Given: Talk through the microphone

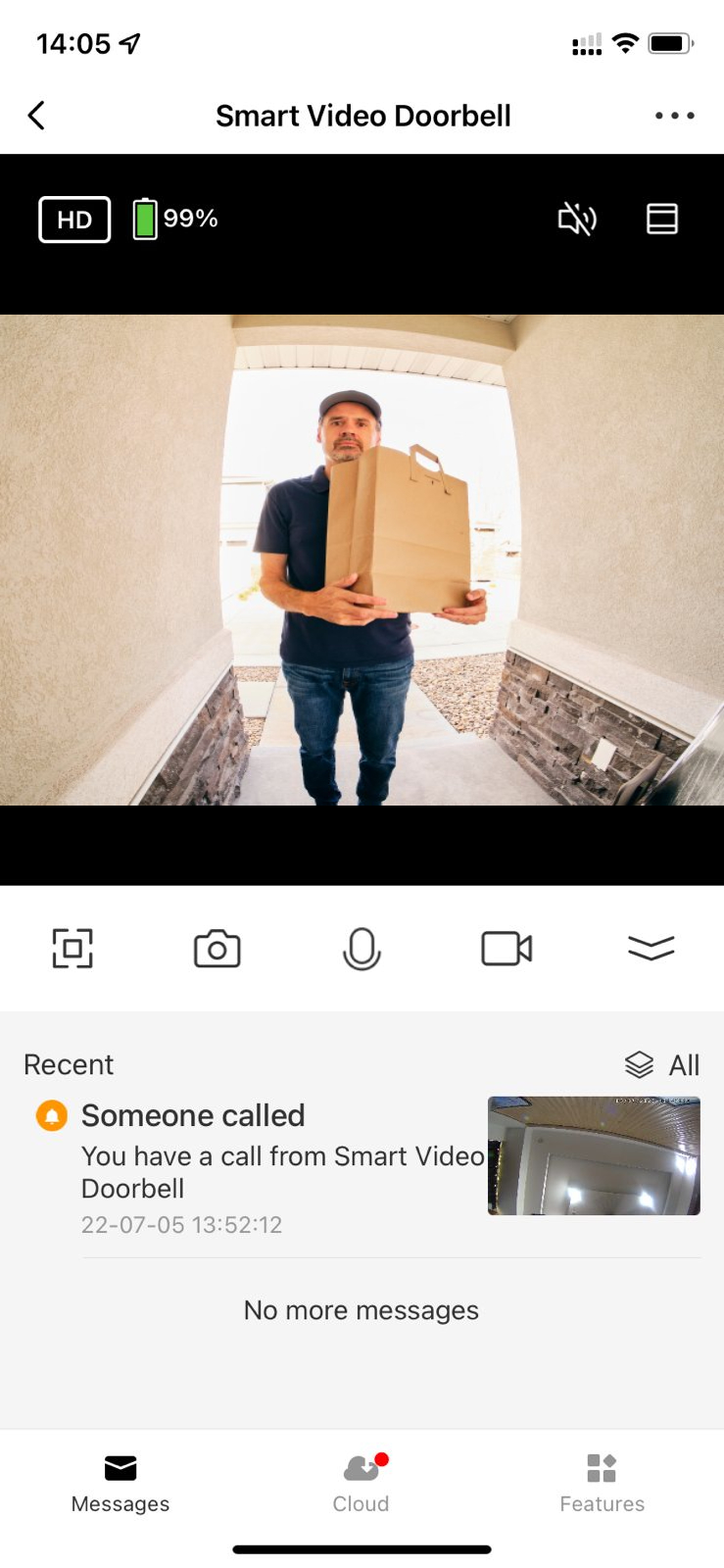Looking at the screenshot, I should click(x=362, y=949).
